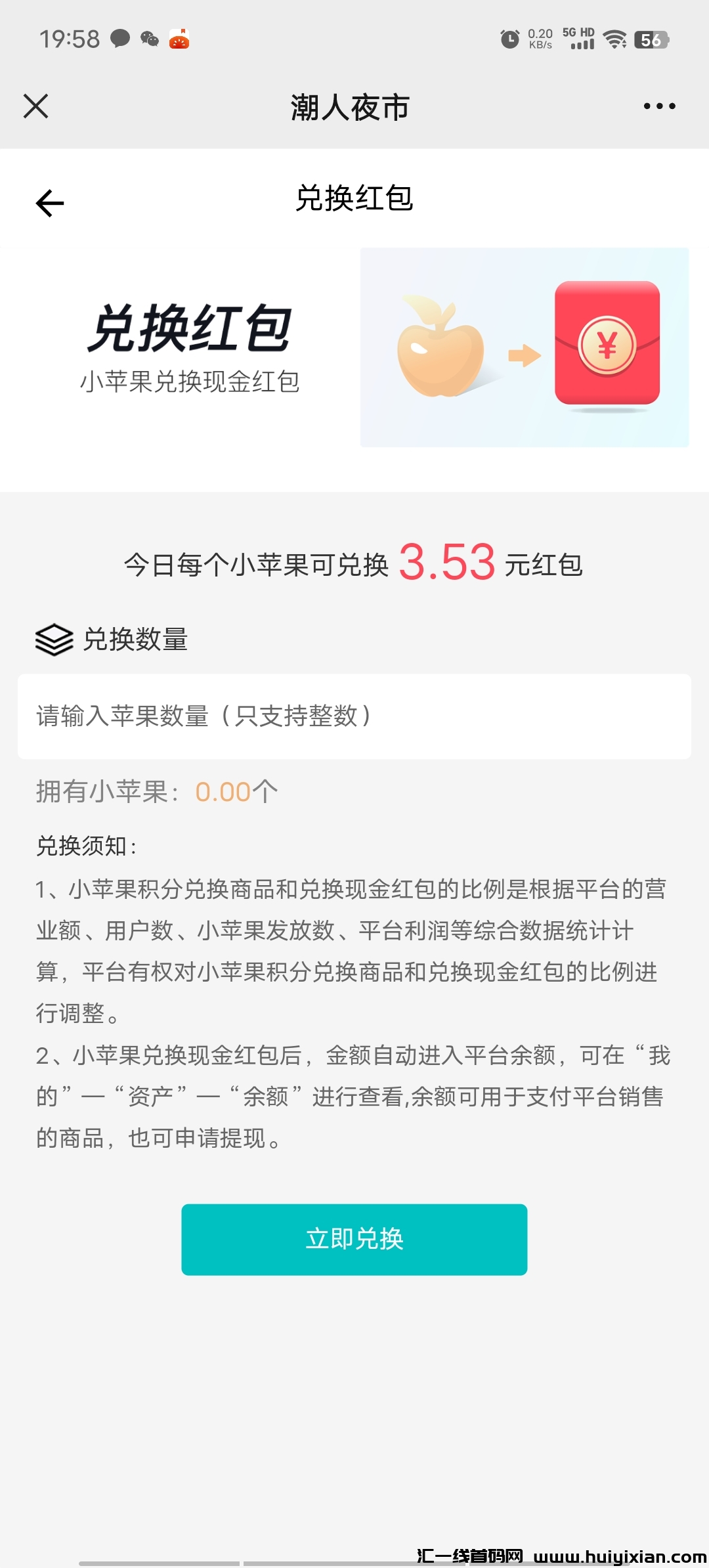Go back from the 兑换红包 page

pyautogui.click(x=50, y=203)
